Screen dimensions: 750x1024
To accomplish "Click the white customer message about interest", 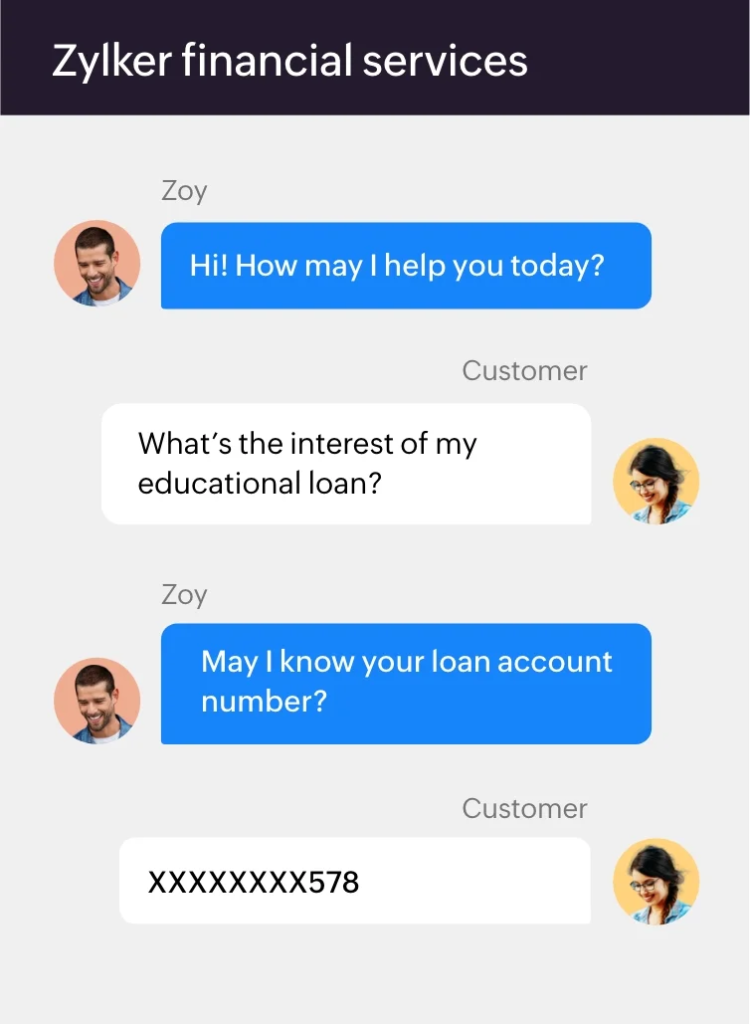I will coord(346,463).
